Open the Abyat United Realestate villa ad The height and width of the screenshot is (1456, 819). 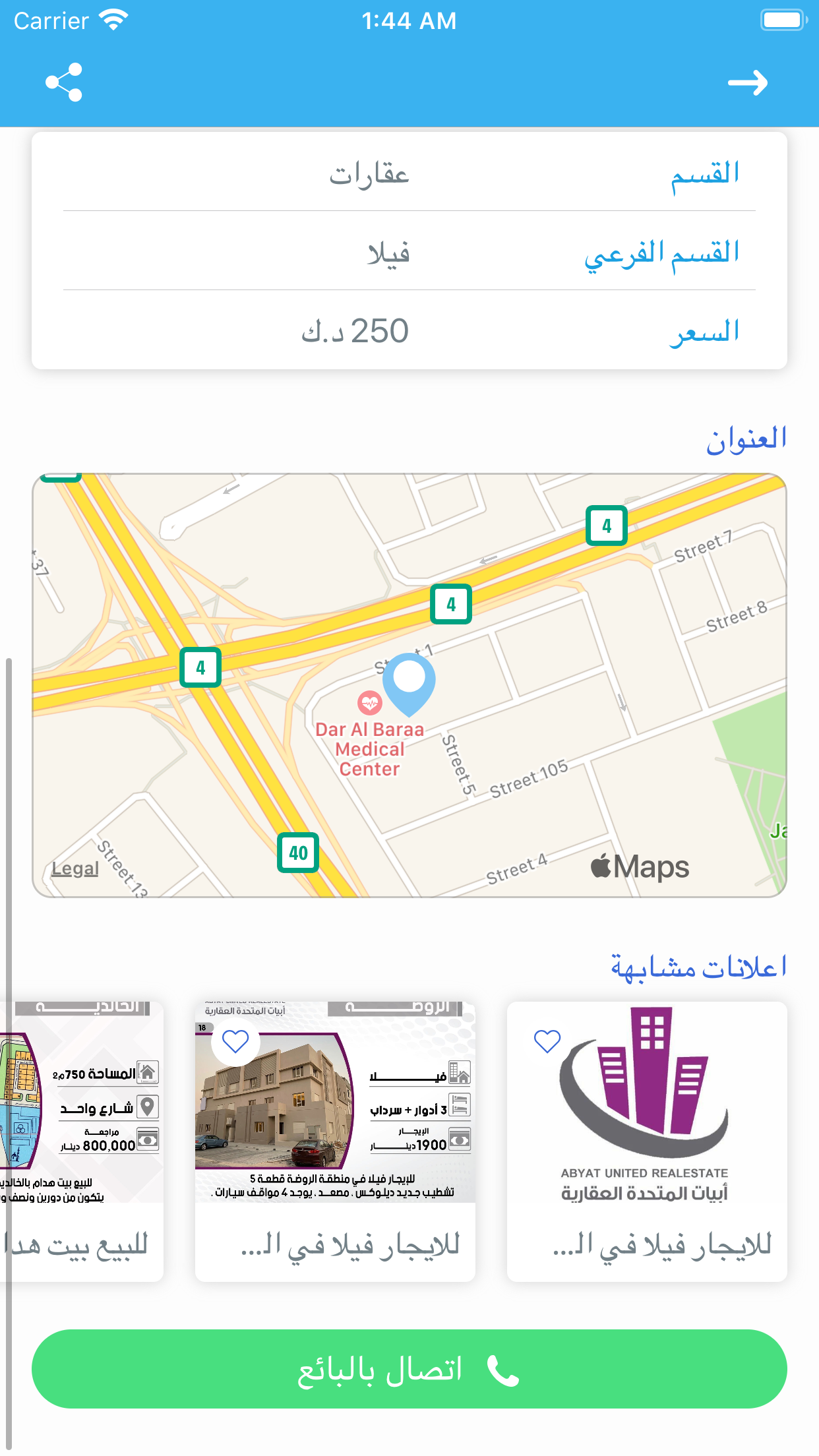point(646,1141)
